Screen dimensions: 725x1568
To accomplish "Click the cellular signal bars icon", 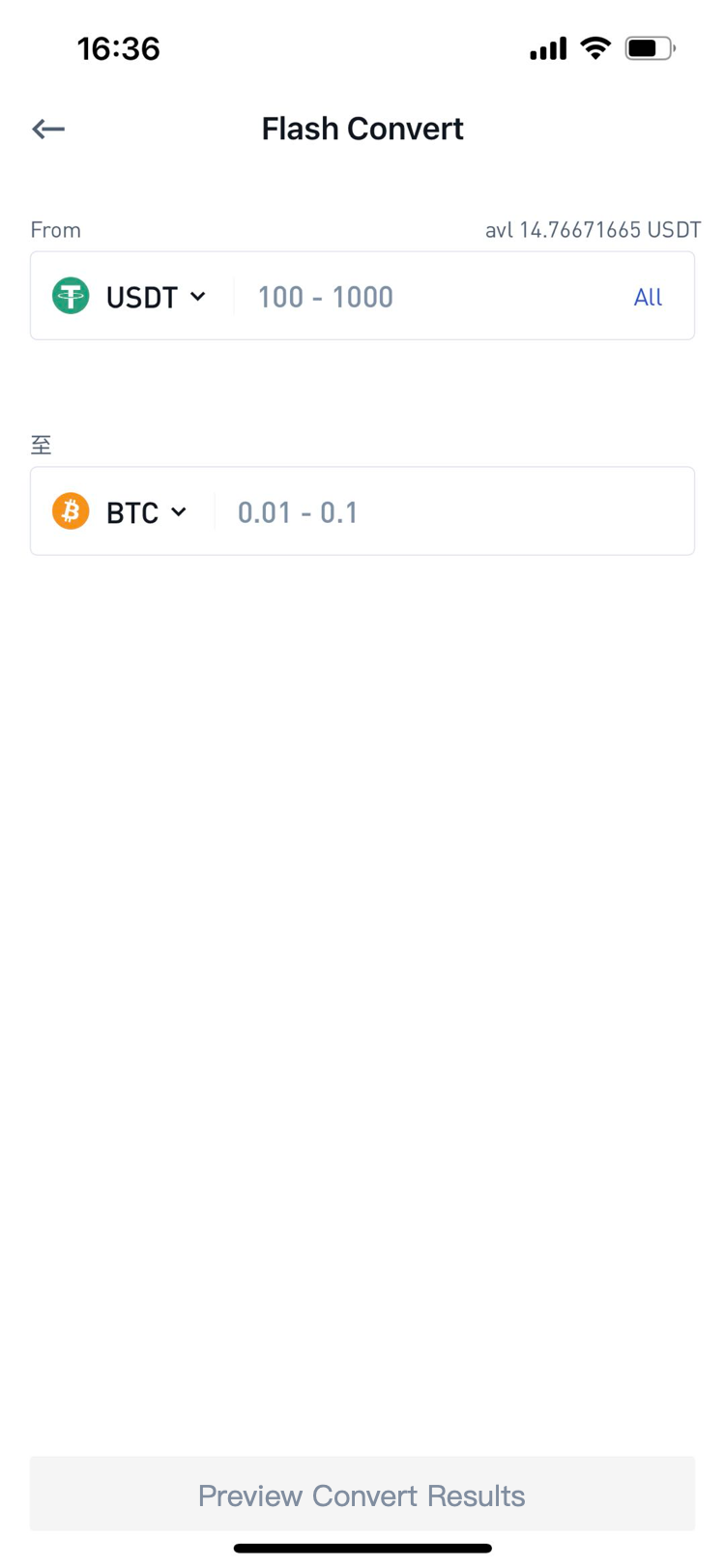I will click(546, 48).
